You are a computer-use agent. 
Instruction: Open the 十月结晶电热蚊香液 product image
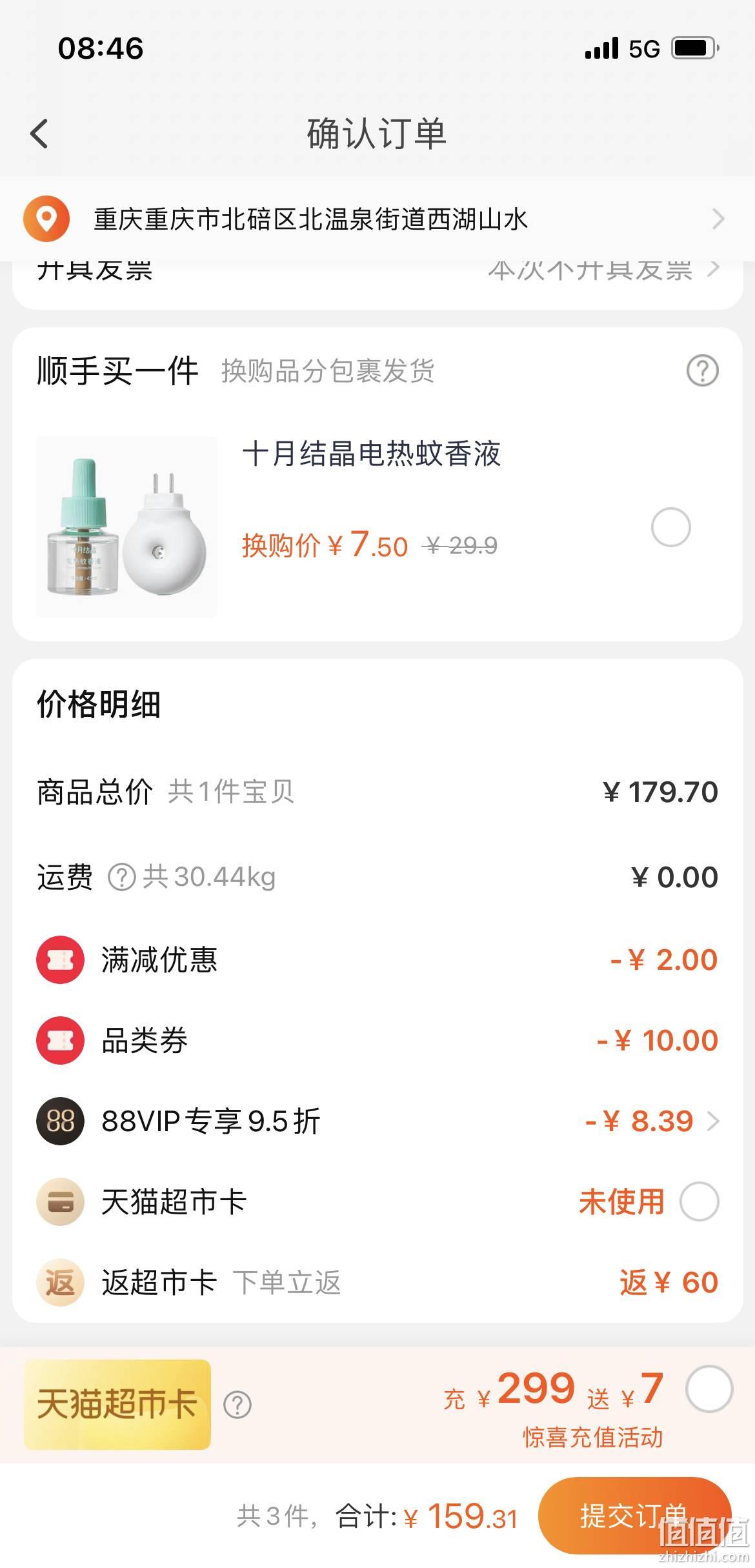pyautogui.click(x=127, y=527)
